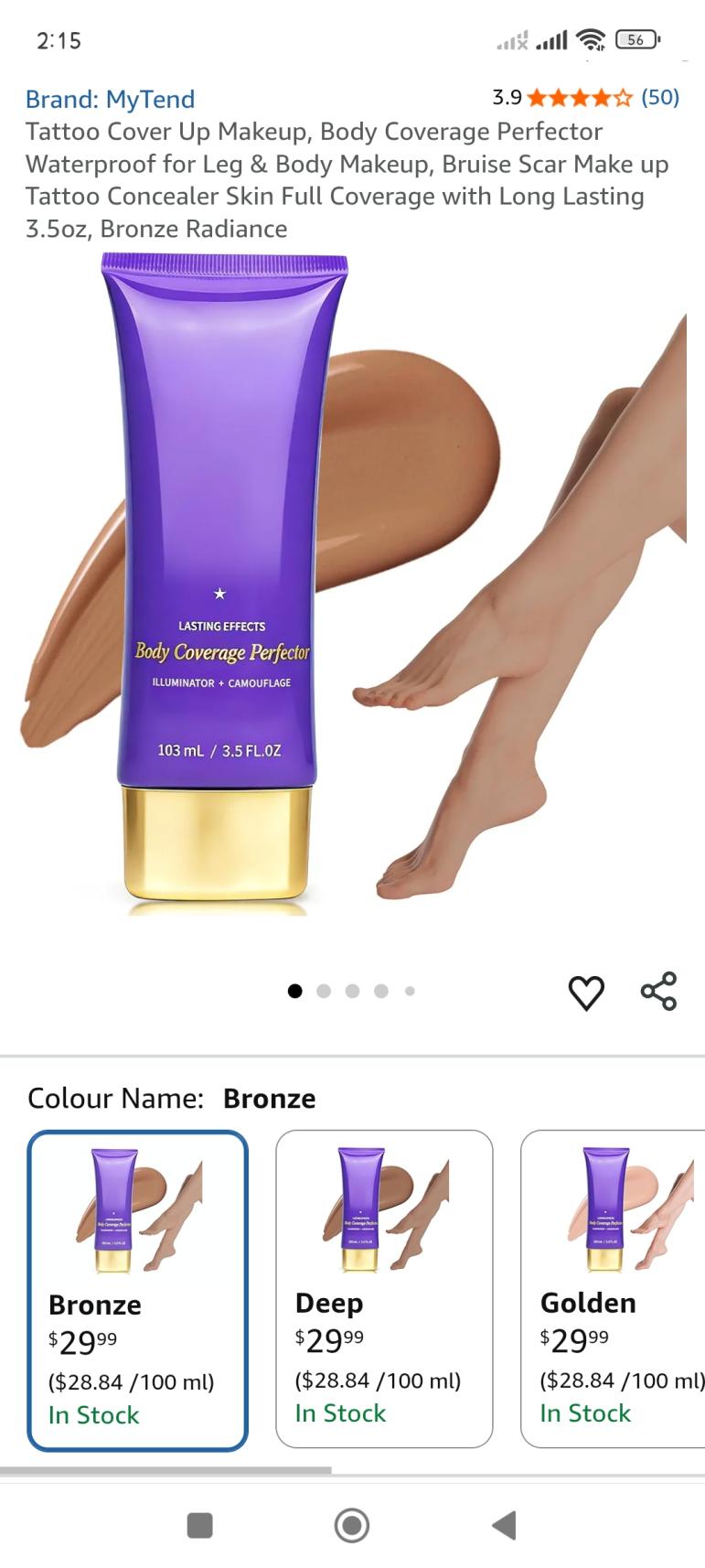Open the main product image

click(352, 585)
